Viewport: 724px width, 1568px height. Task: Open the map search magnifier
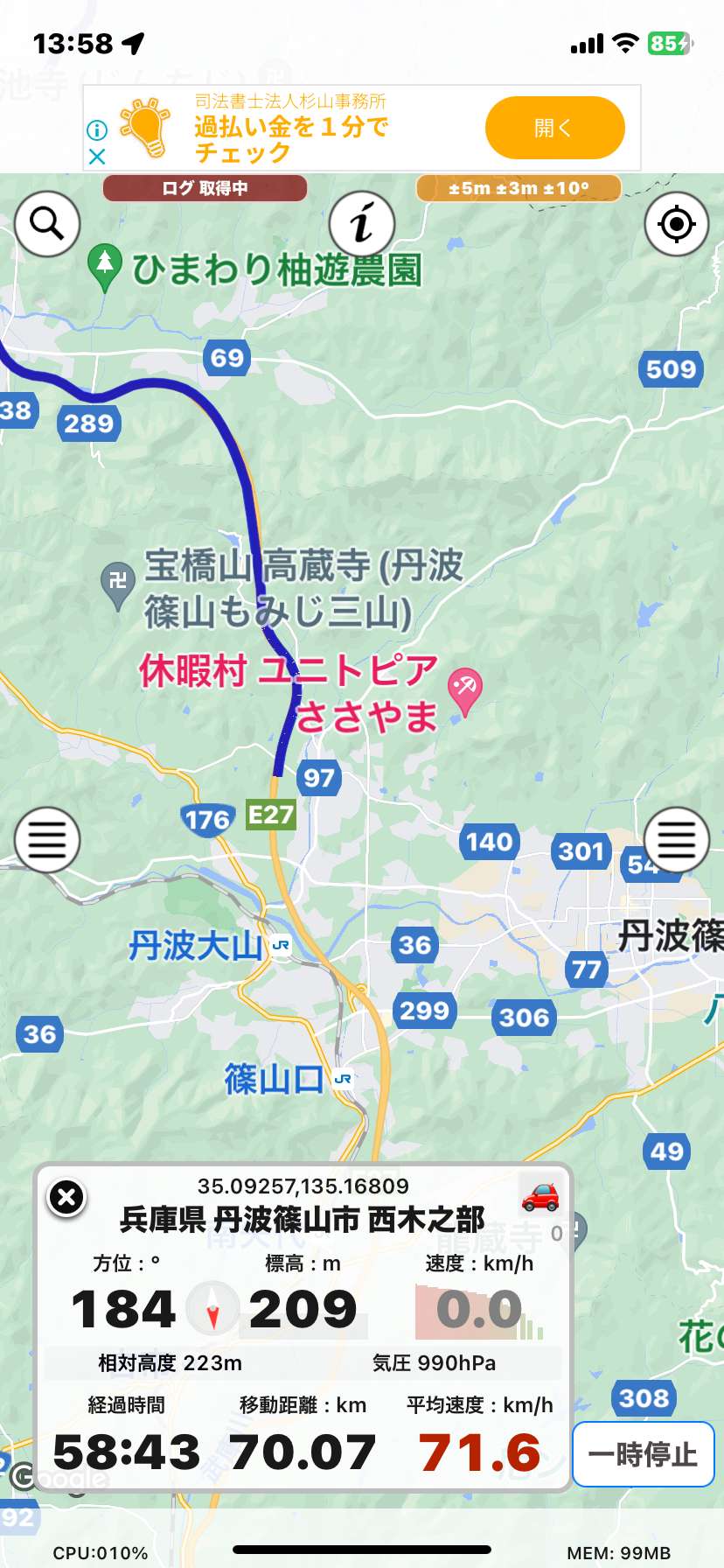coord(47,224)
